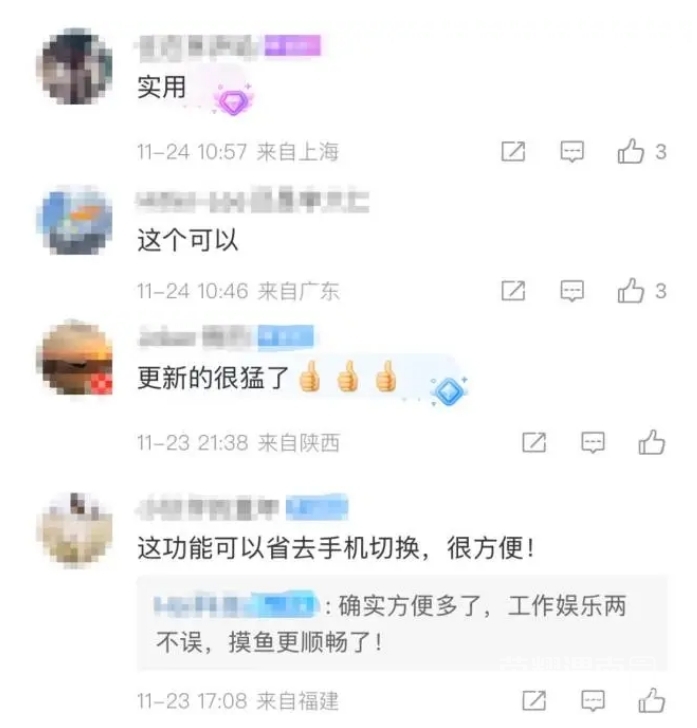
Task: Like the "这个可以" comment
Action: (x=632, y=291)
